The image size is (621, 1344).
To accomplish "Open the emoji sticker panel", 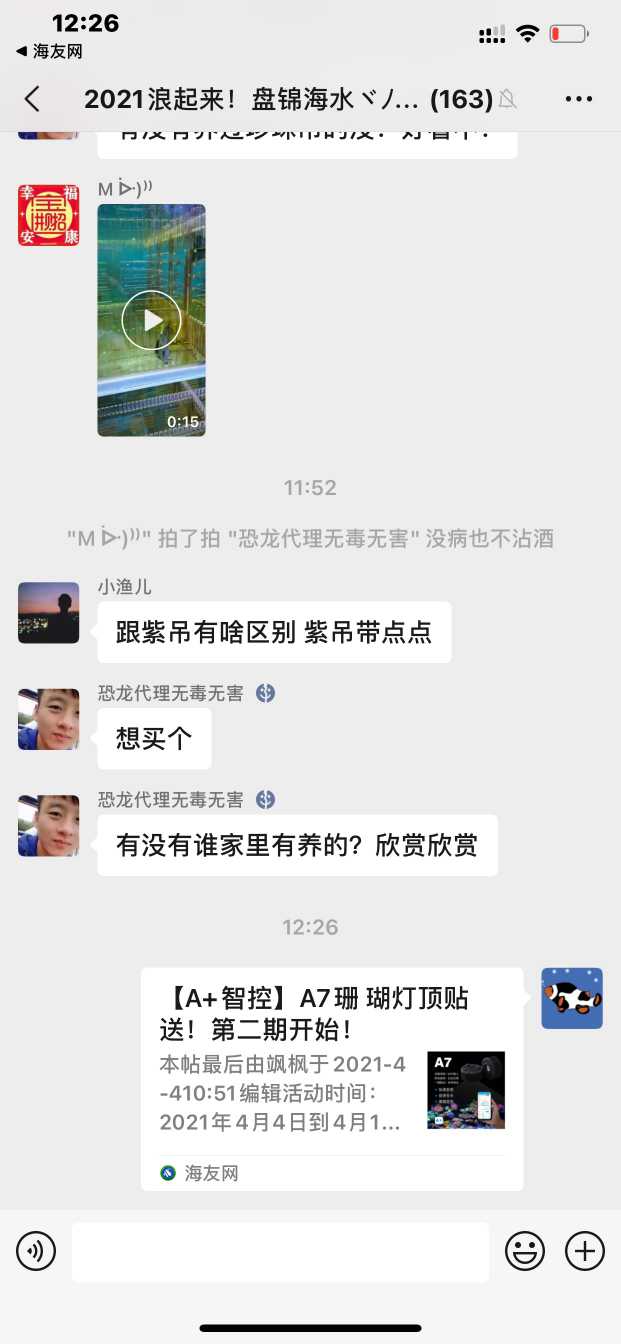I will tap(525, 1251).
